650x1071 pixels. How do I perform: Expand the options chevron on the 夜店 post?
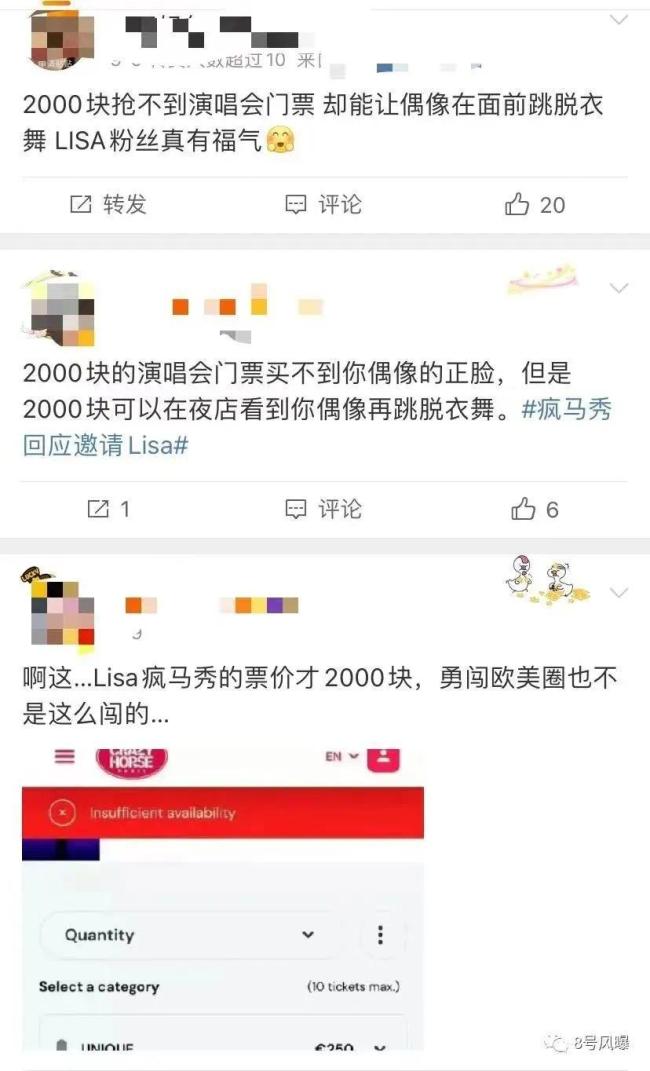pyautogui.click(x=619, y=288)
